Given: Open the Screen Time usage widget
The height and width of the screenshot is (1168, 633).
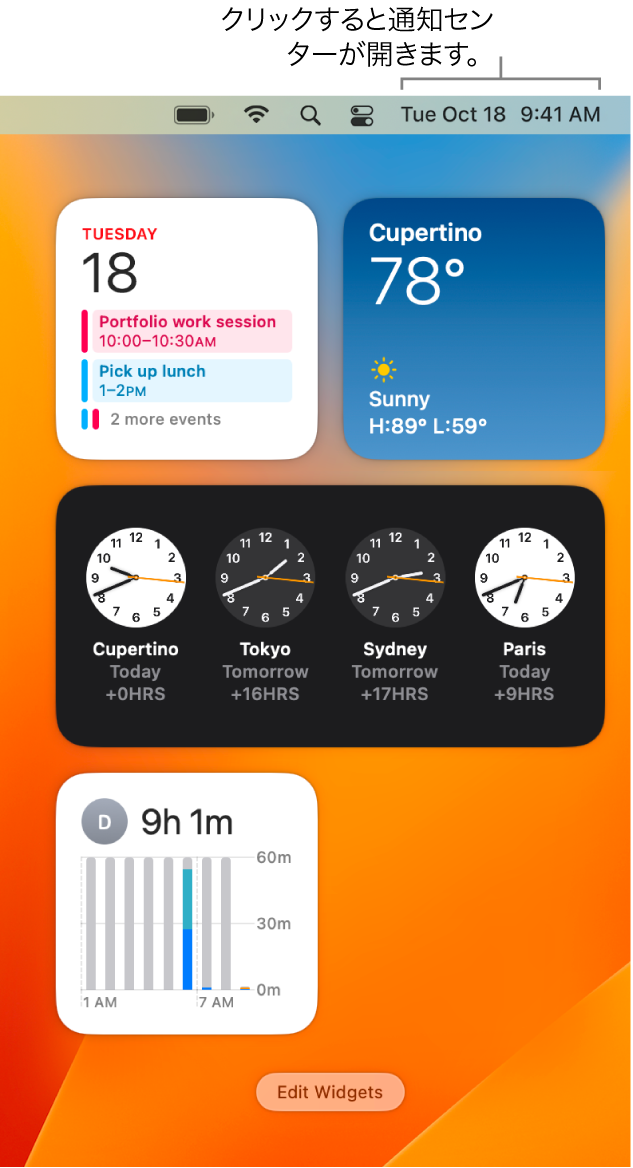Looking at the screenshot, I should tap(187, 903).
